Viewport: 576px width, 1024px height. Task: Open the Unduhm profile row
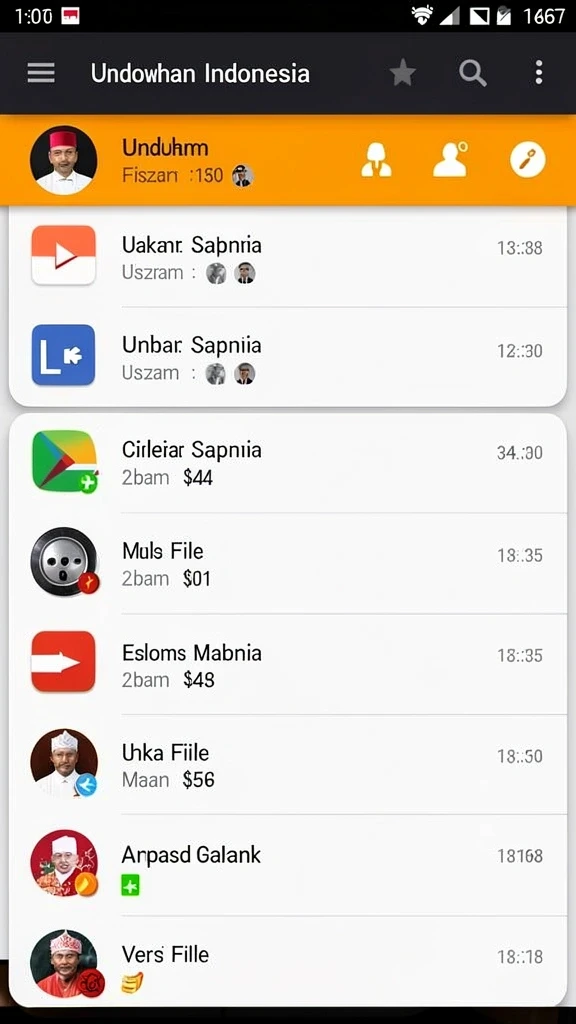pyautogui.click(x=288, y=161)
